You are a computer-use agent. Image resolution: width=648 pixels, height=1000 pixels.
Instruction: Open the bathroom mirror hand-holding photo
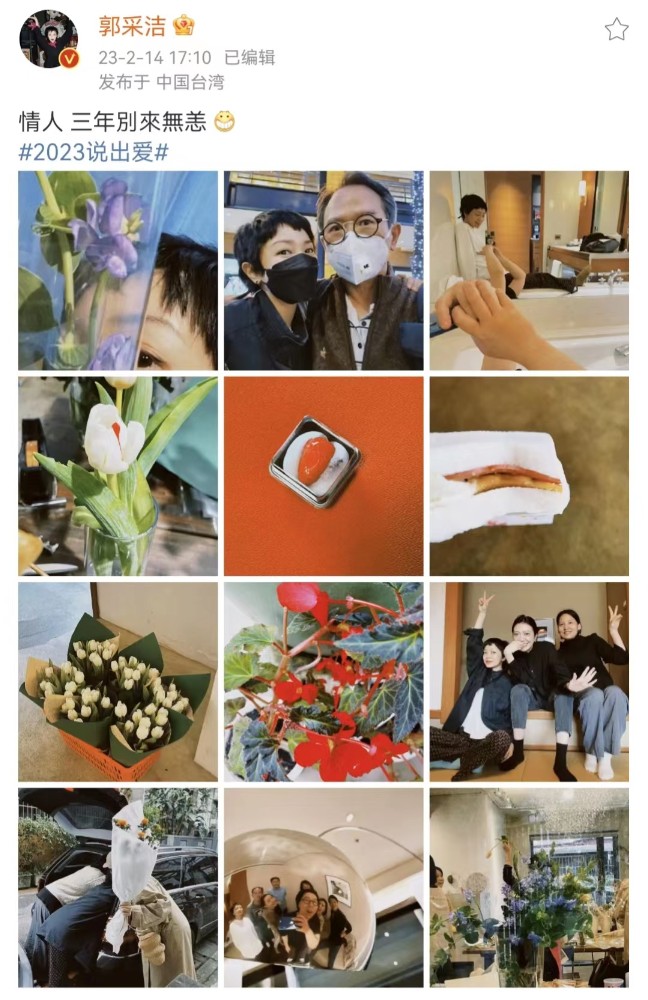(x=529, y=270)
